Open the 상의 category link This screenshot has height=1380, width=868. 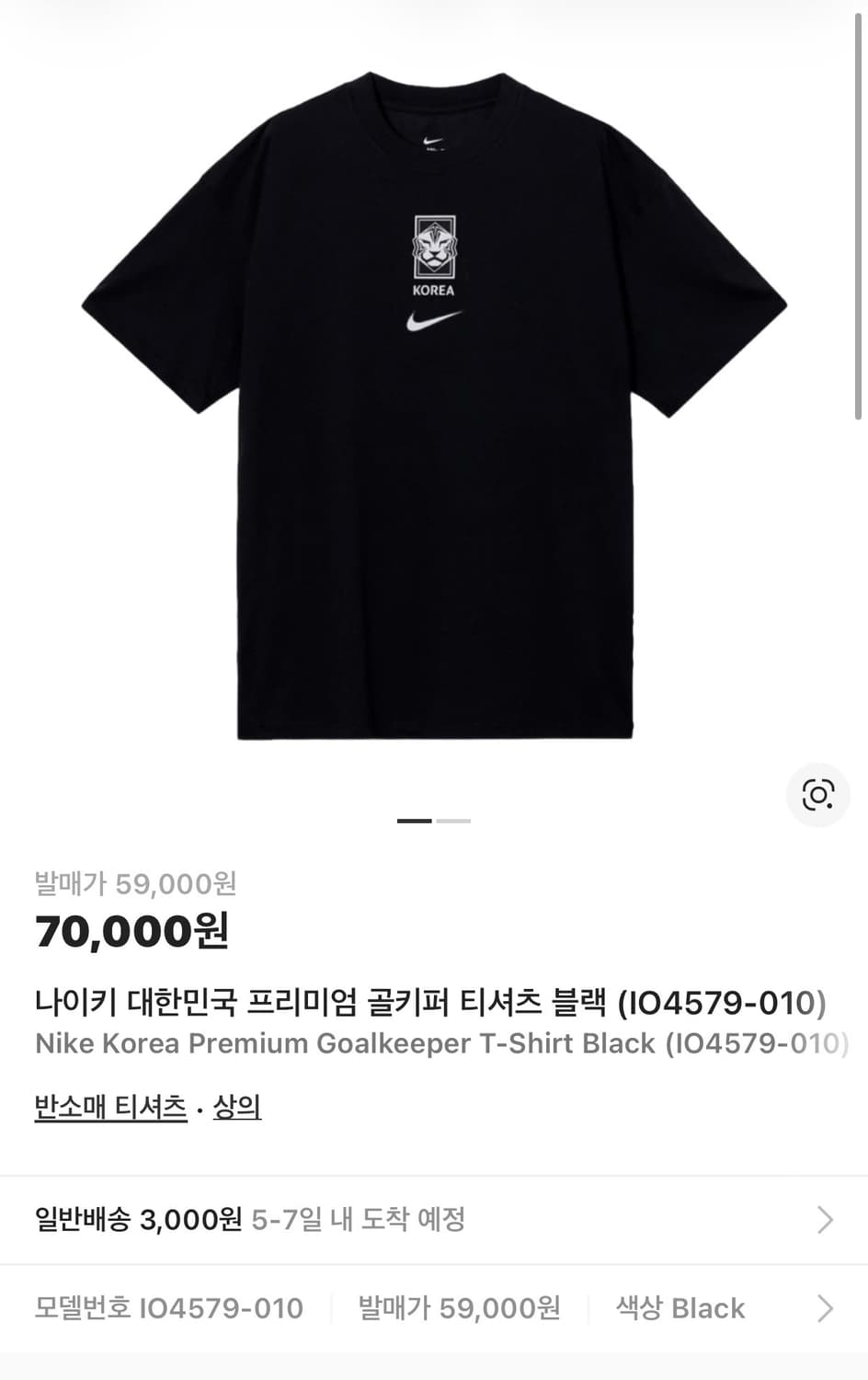pyautogui.click(x=237, y=1109)
